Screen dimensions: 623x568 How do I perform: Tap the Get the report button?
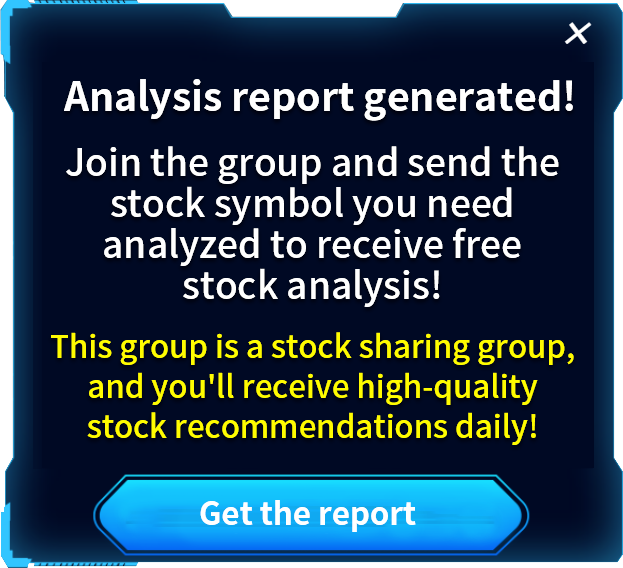(x=309, y=514)
